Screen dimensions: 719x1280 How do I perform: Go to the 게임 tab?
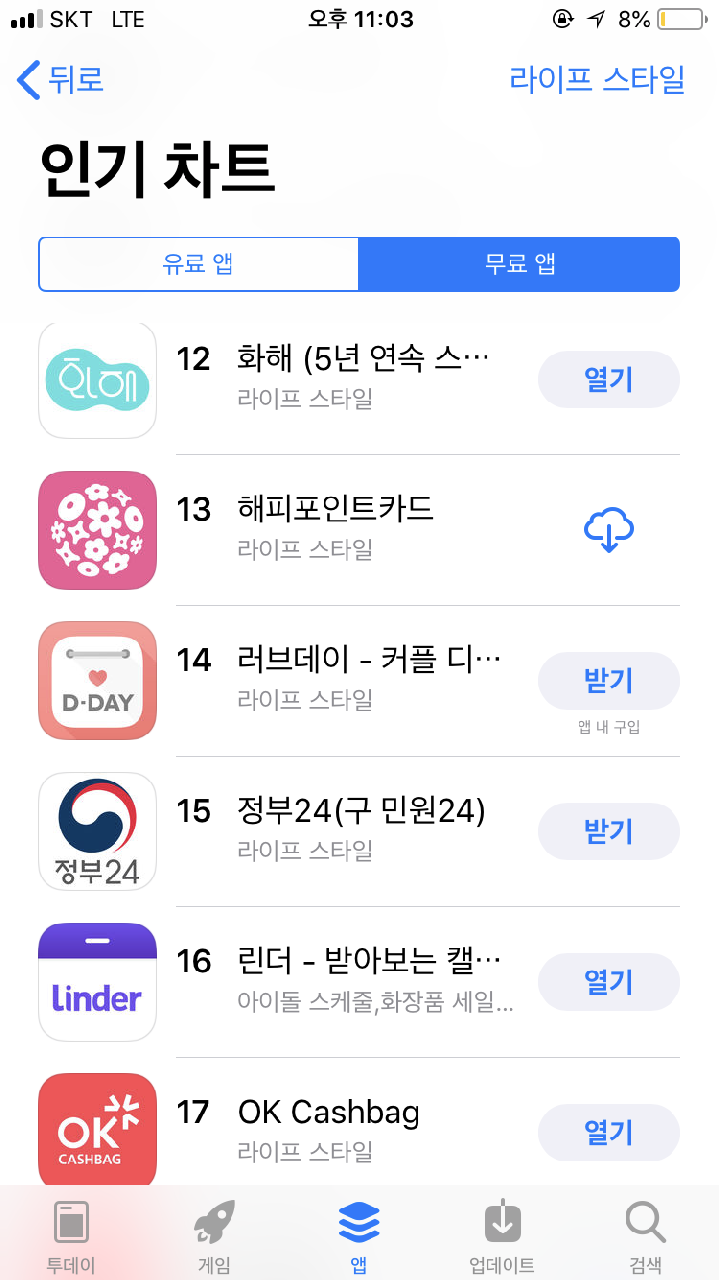214,1236
